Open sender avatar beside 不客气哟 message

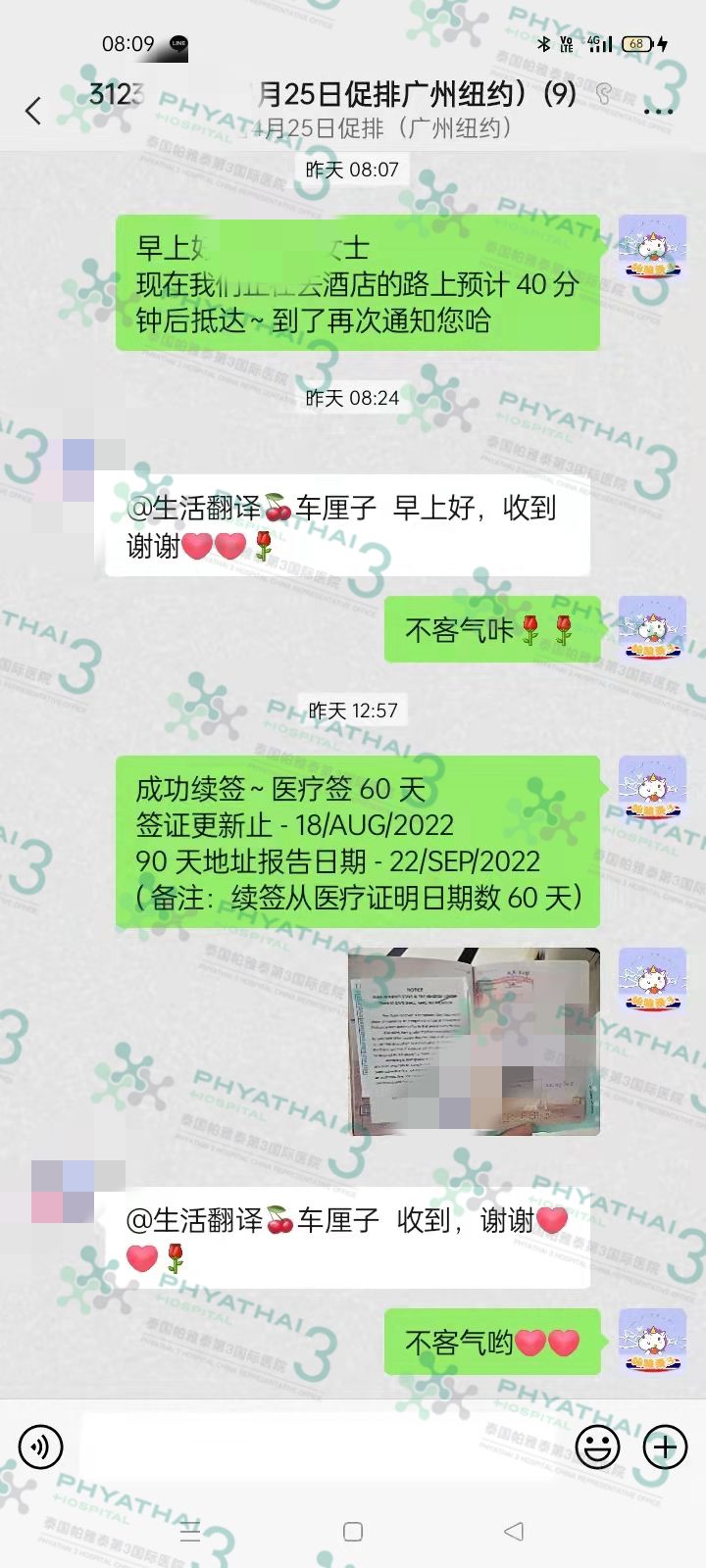652,1340
